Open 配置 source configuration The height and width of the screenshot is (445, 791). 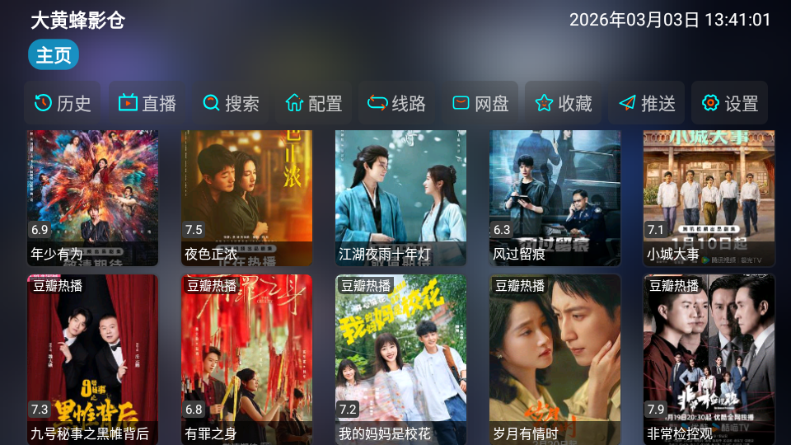[313, 103]
